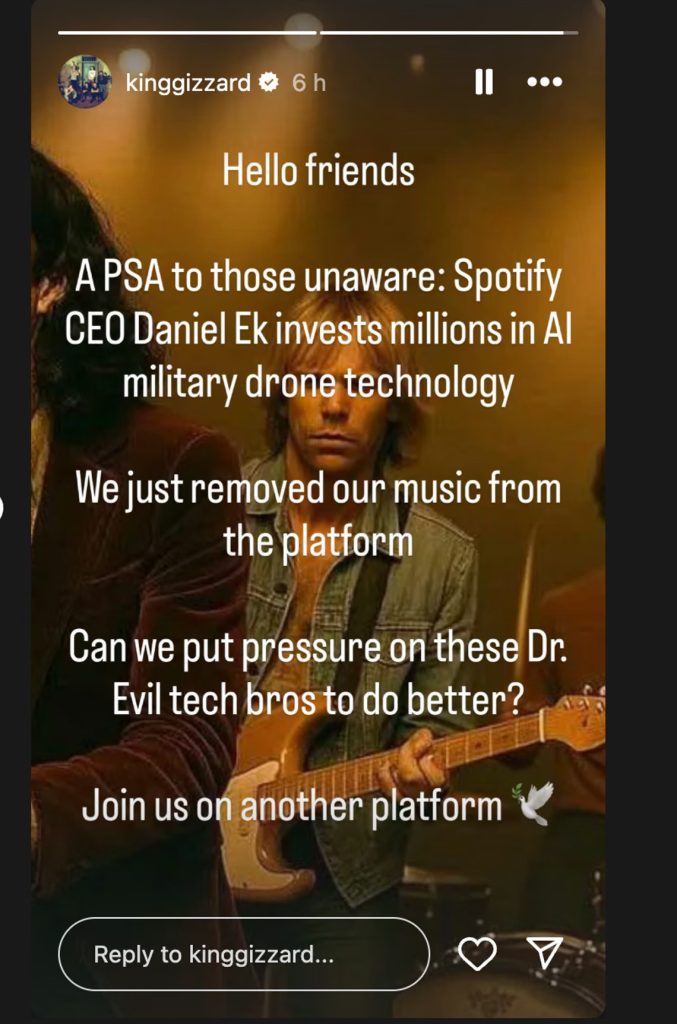Share the story via paper plane icon
677x1024 pixels.
(544, 953)
